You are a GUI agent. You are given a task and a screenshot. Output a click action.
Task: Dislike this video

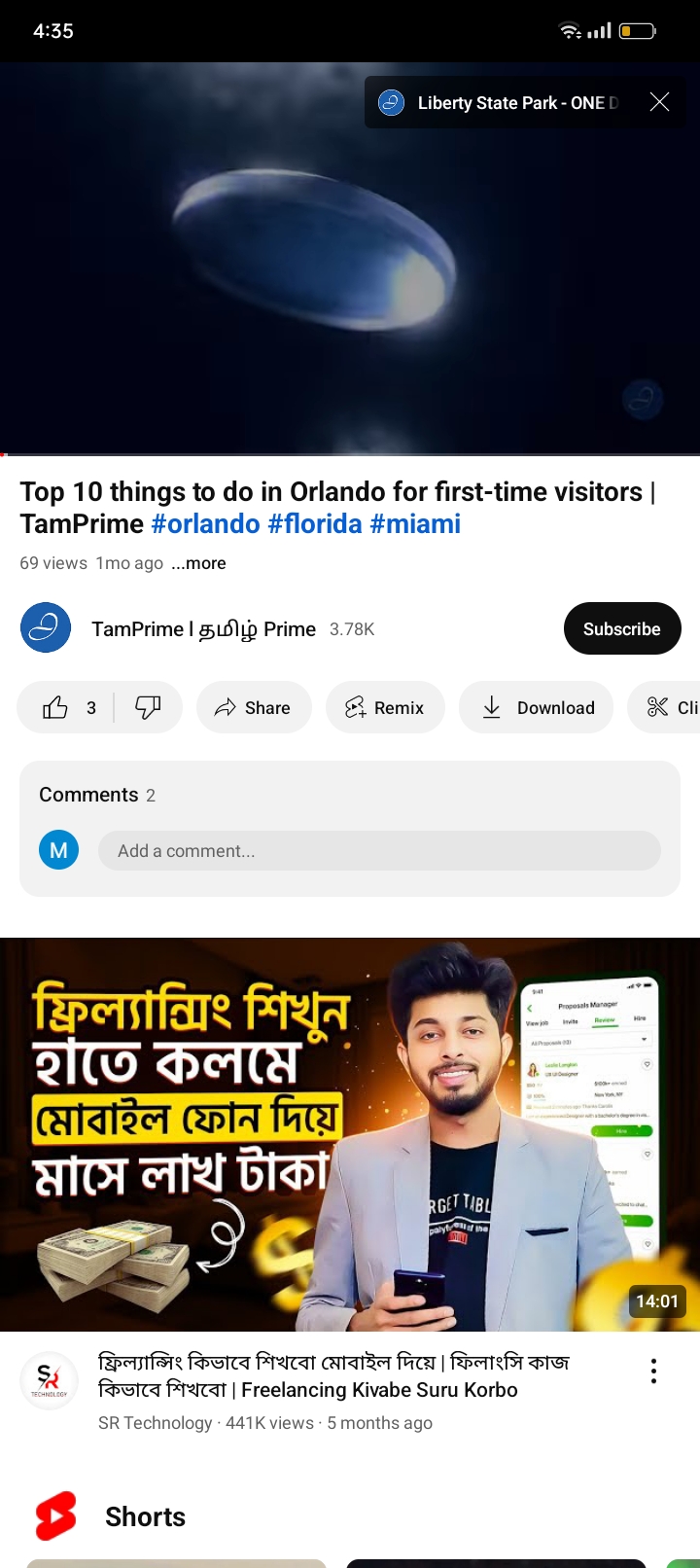tap(149, 707)
